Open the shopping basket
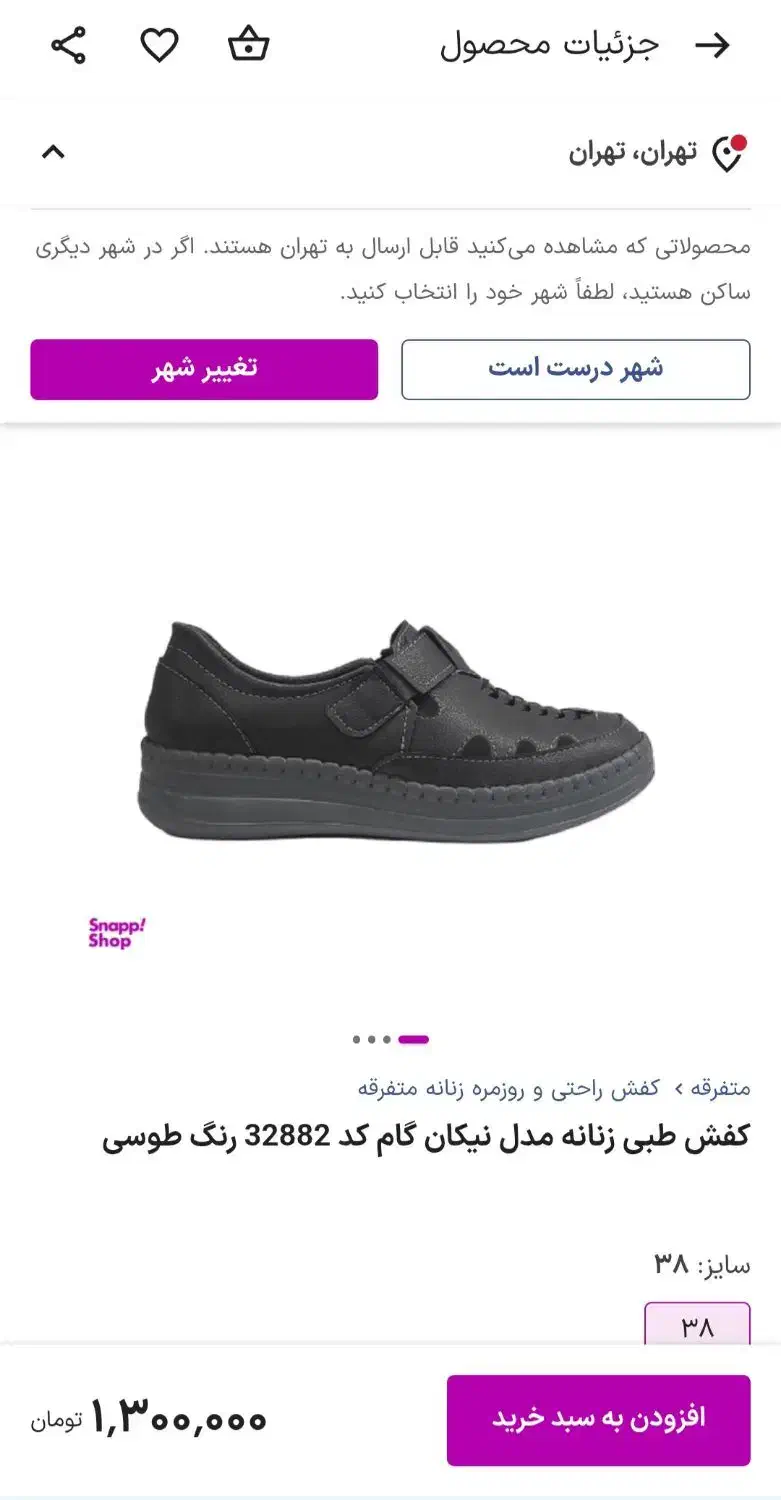The height and width of the screenshot is (1500, 781). click(248, 46)
